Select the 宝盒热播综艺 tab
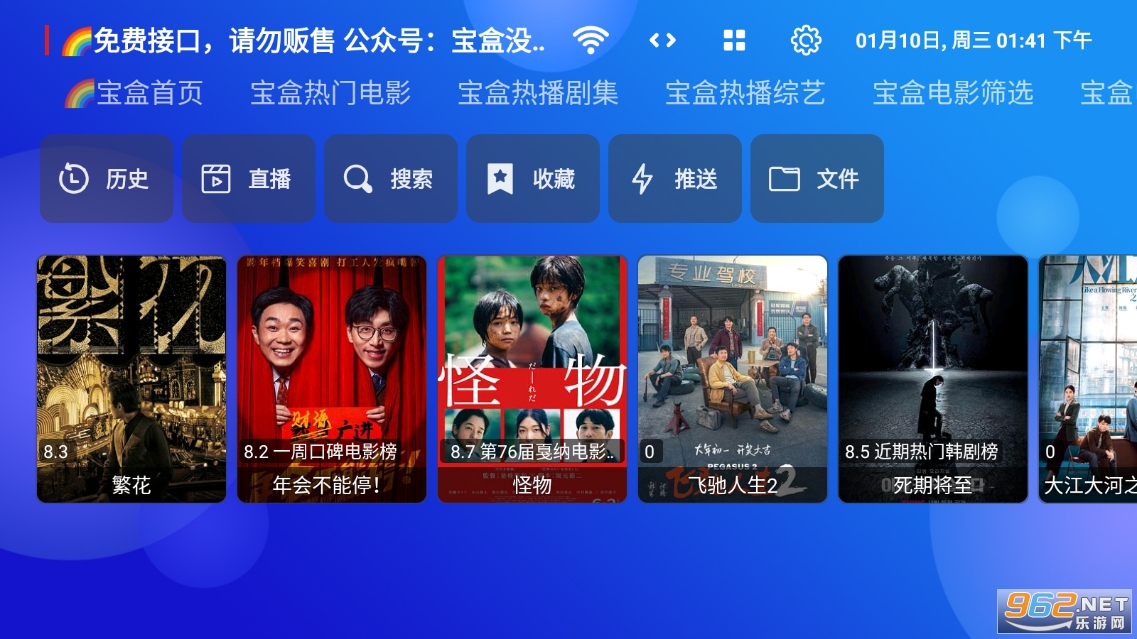The height and width of the screenshot is (639, 1137). click(745, 94)
